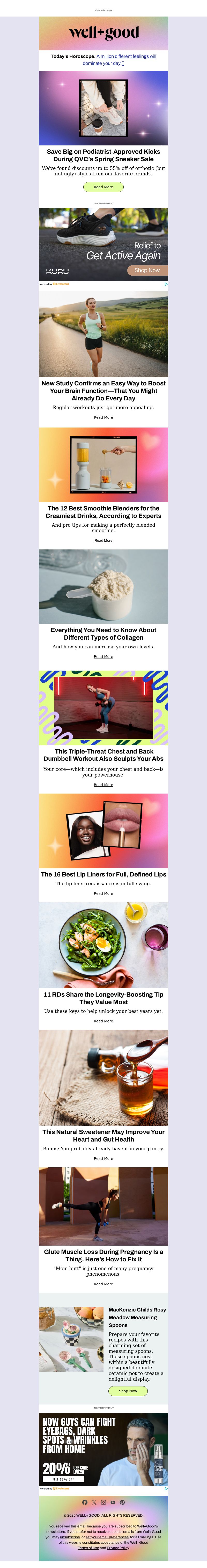Read More about the brain function study

pos(103,417)
